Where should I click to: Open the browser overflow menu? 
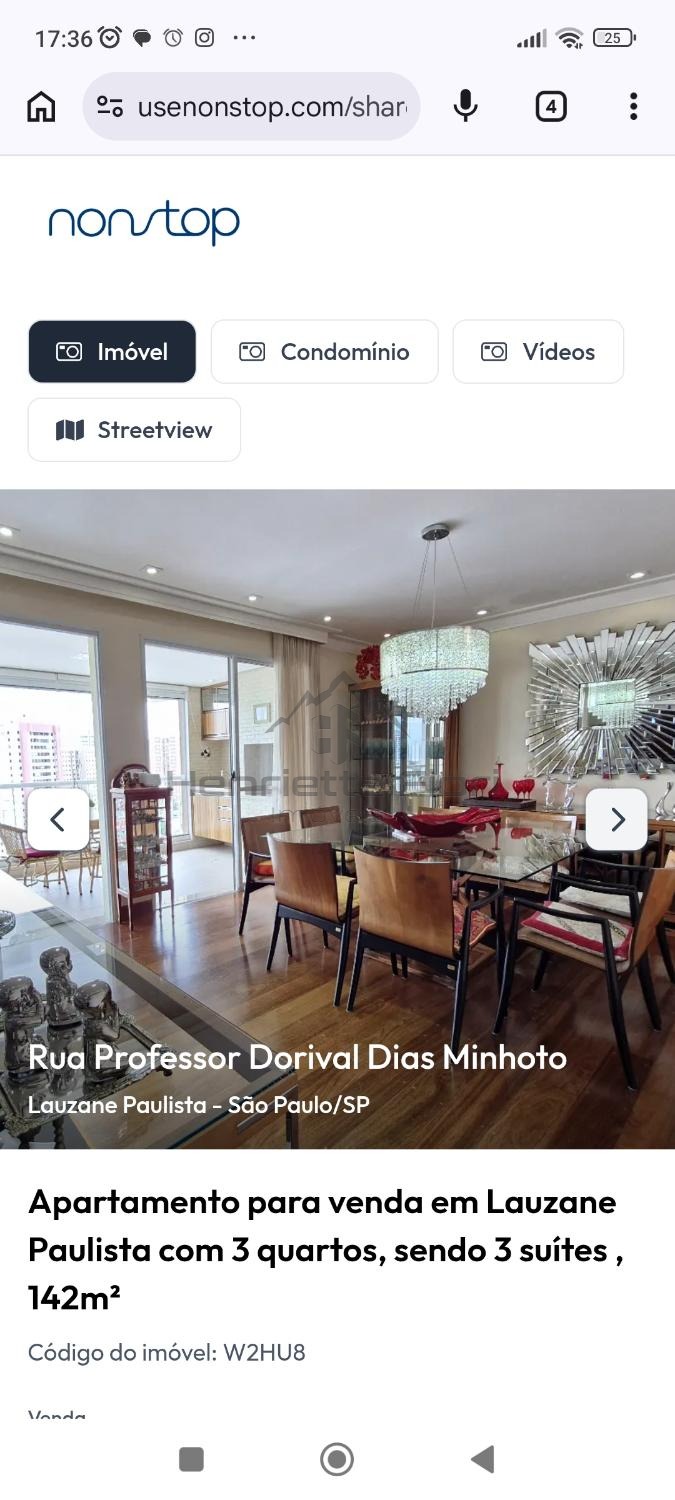[633, 106]
